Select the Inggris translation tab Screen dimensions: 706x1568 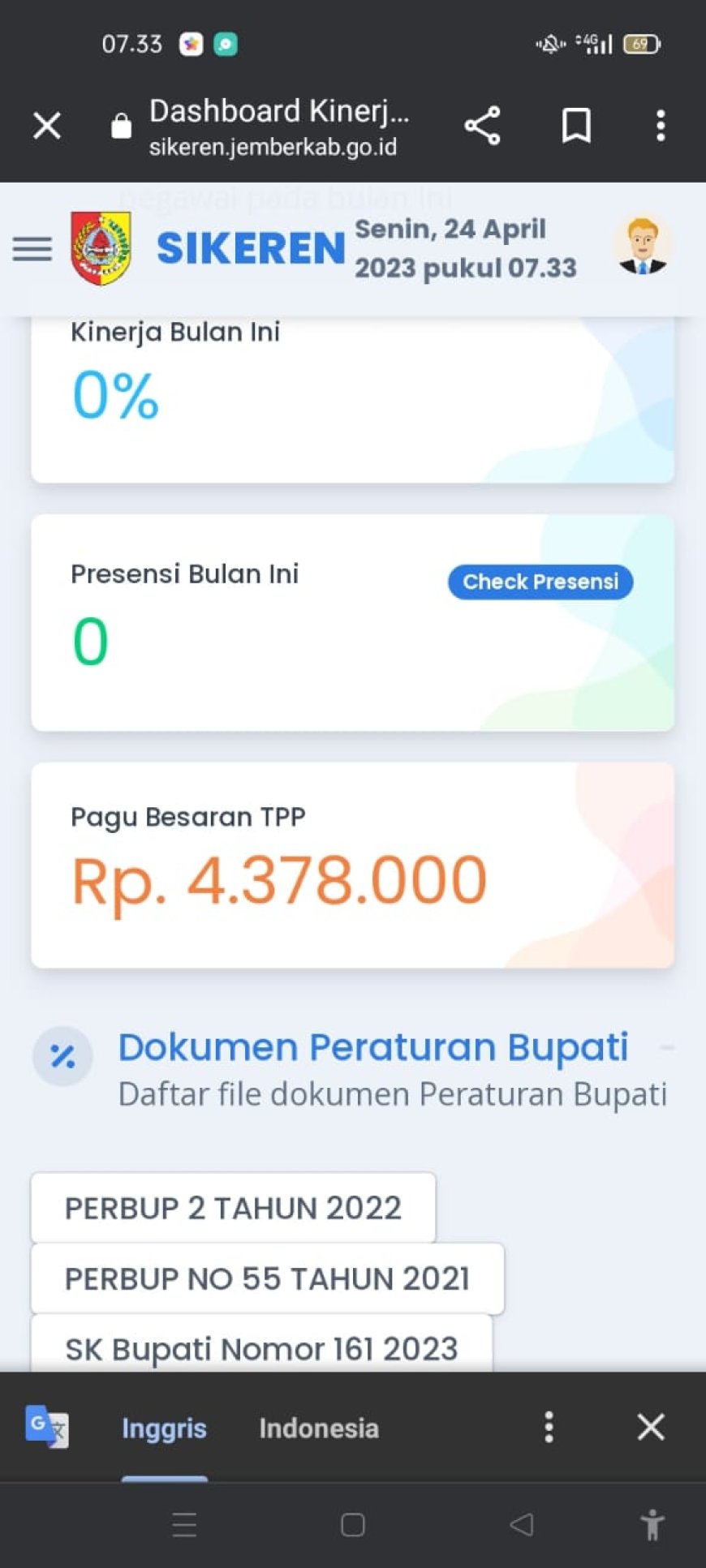(x=164, y=1428)
